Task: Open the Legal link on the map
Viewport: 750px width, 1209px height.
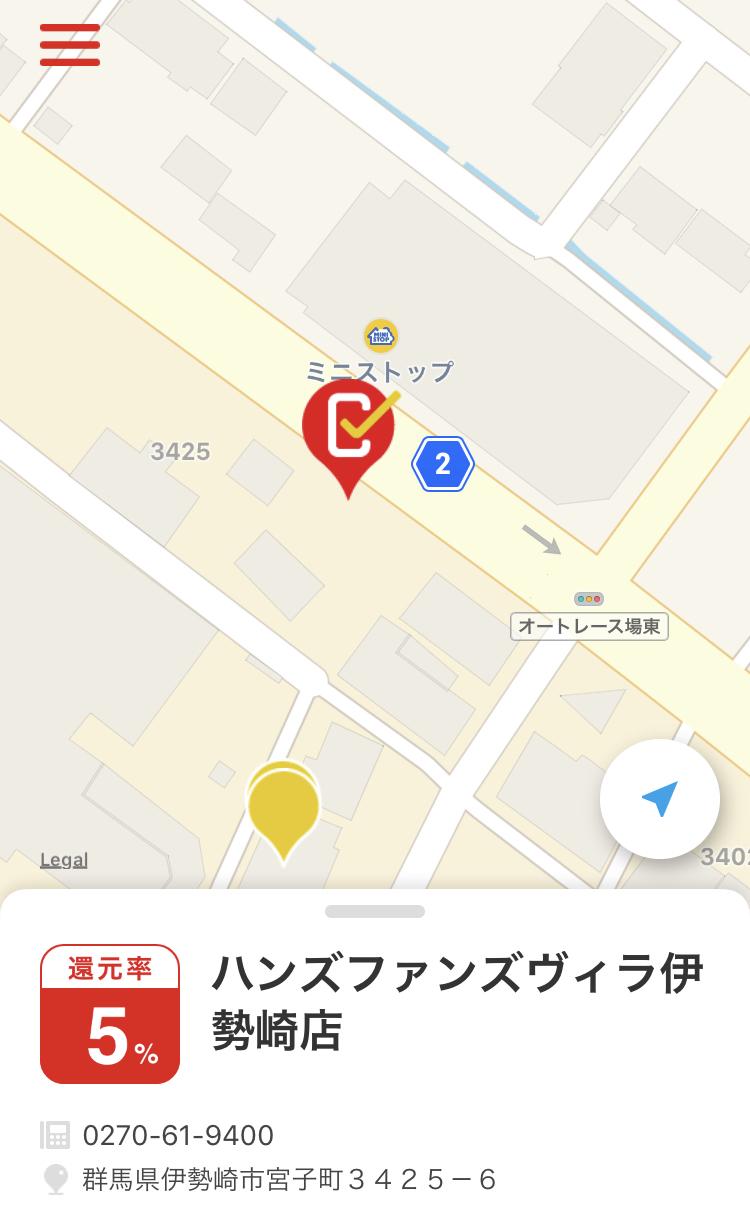Action: click(64, 860)
